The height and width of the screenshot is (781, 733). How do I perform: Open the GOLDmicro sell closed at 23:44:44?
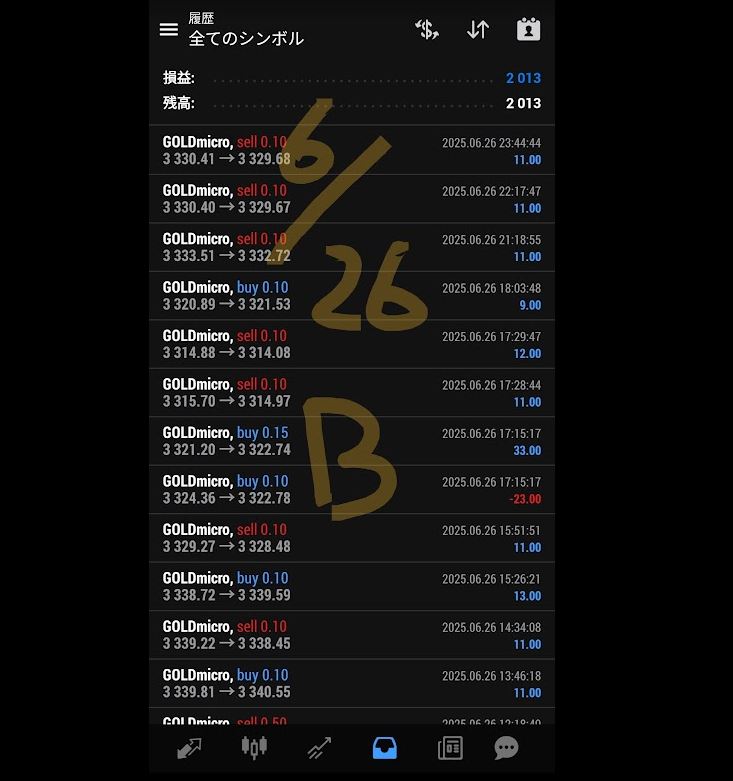(x=351, y=151)
